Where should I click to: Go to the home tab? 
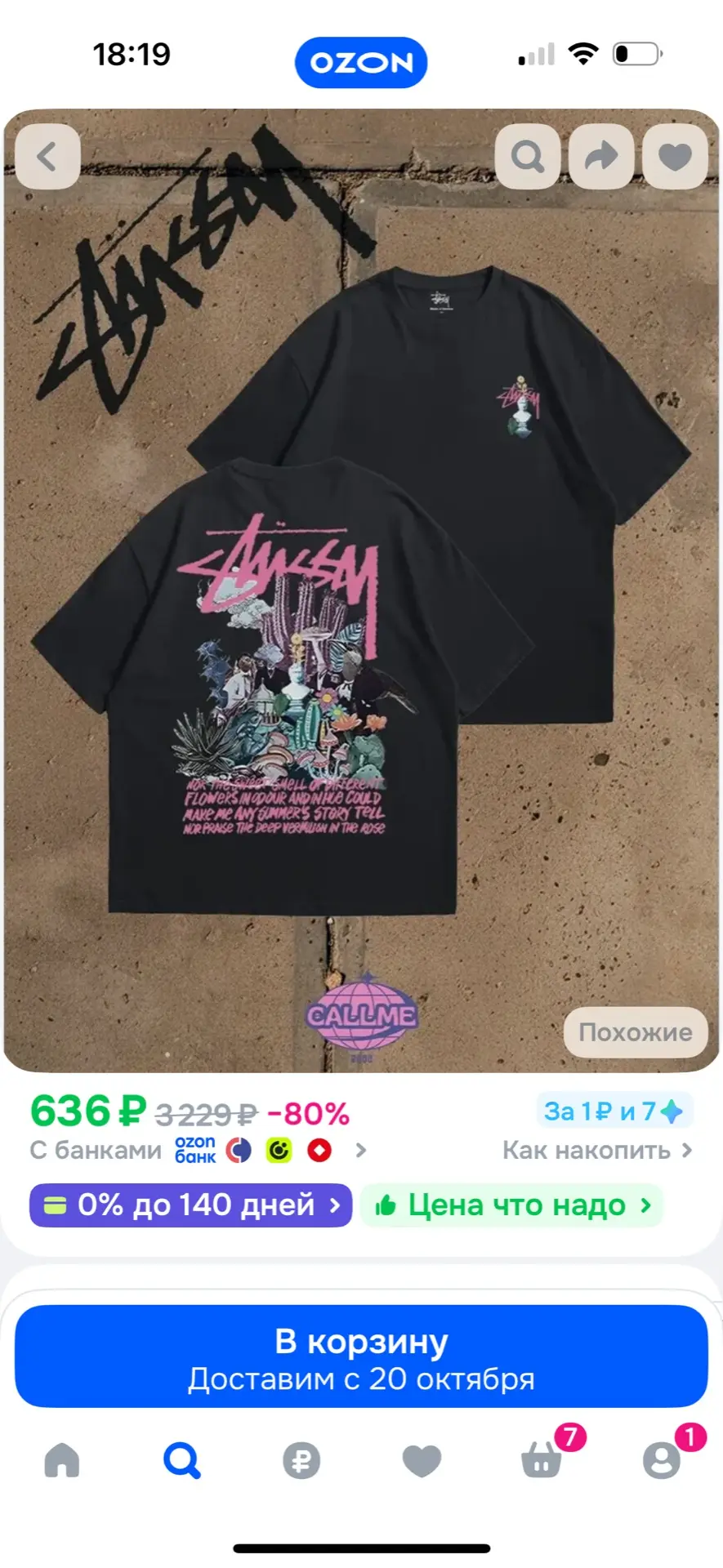tap(62, 1460)
